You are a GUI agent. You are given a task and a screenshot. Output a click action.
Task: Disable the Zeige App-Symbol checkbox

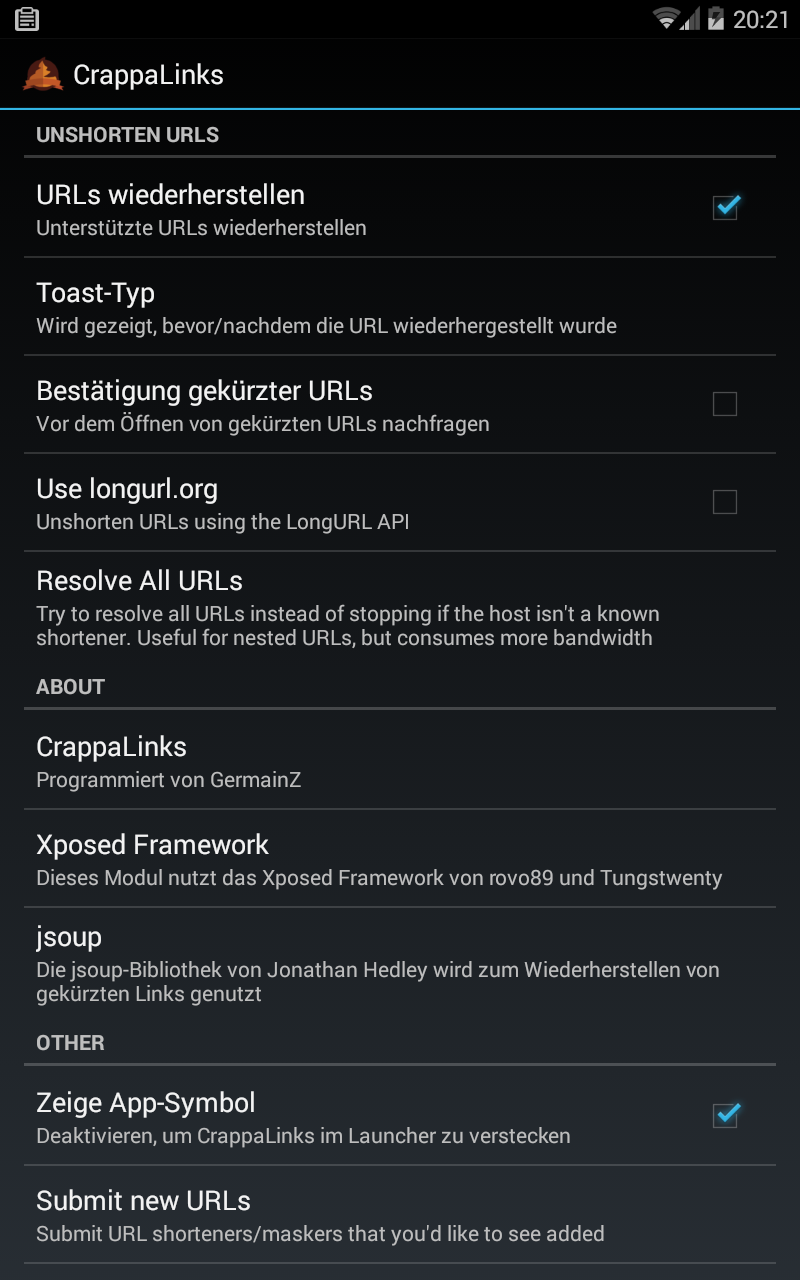(725, 1115)
